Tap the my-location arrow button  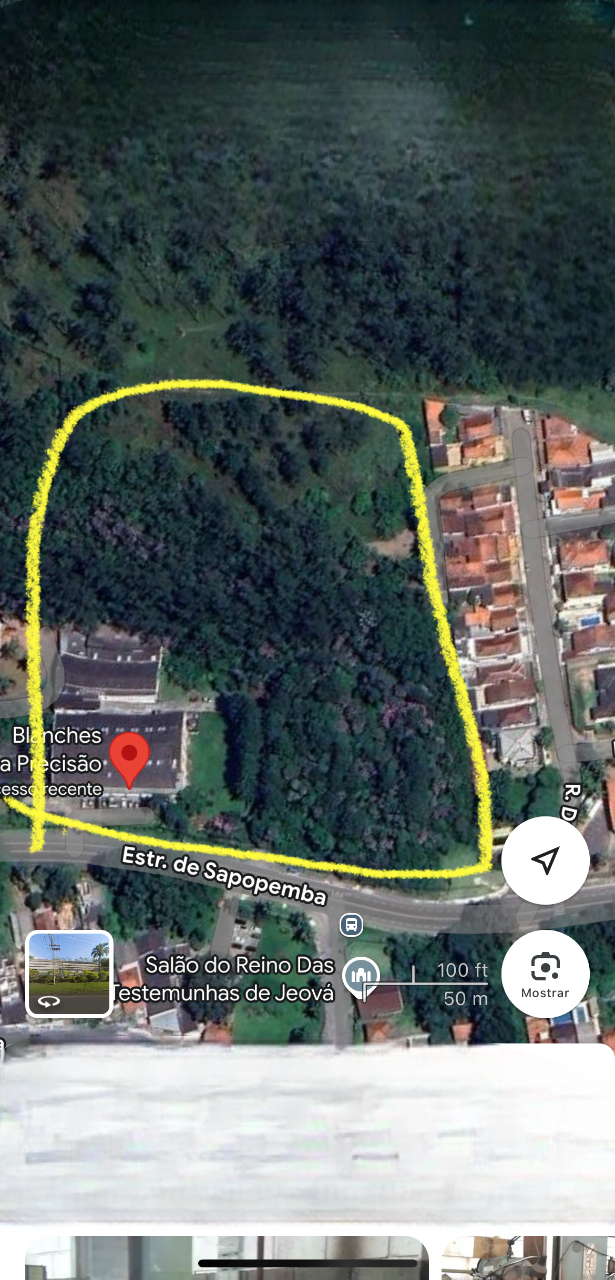[545, 861]
